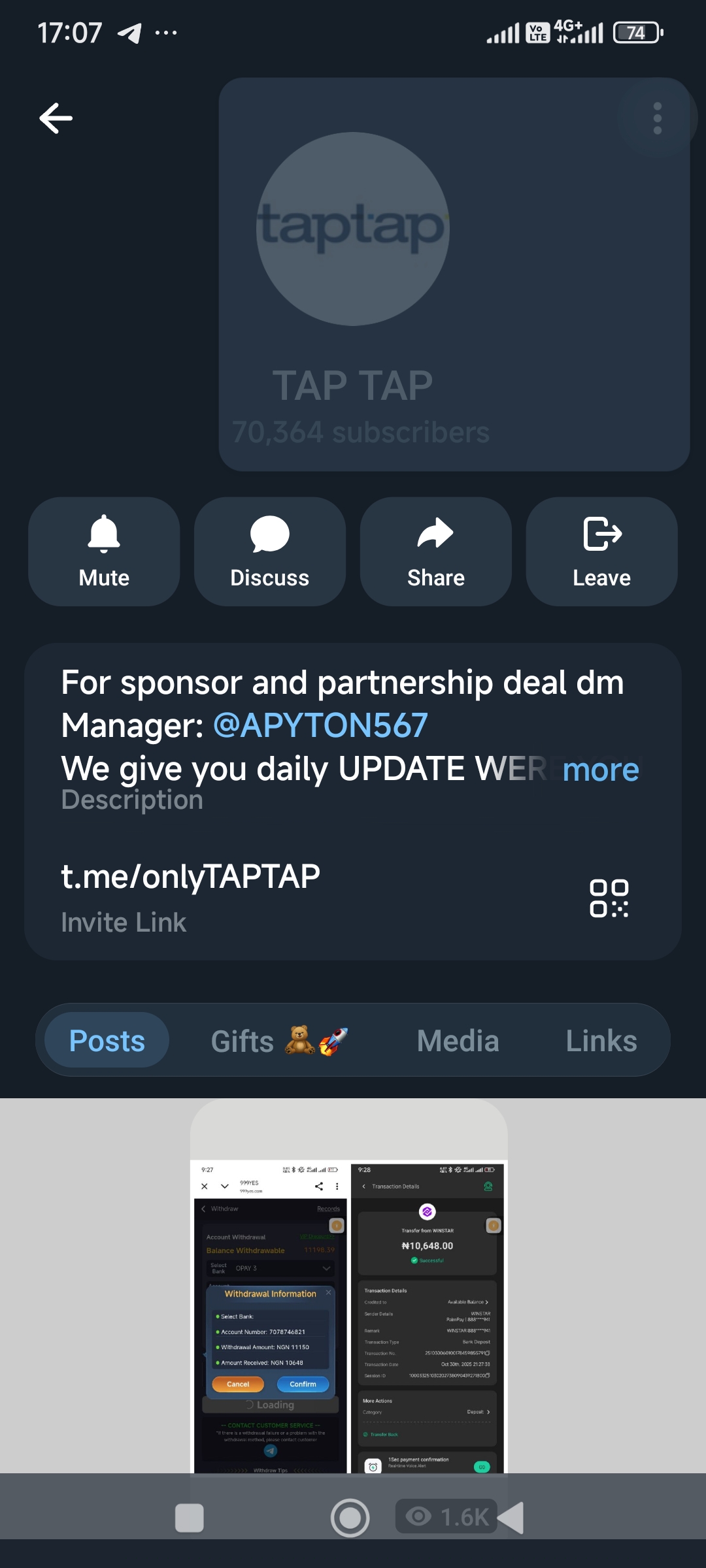Open recent apps with the square button

click(190, 1518)
